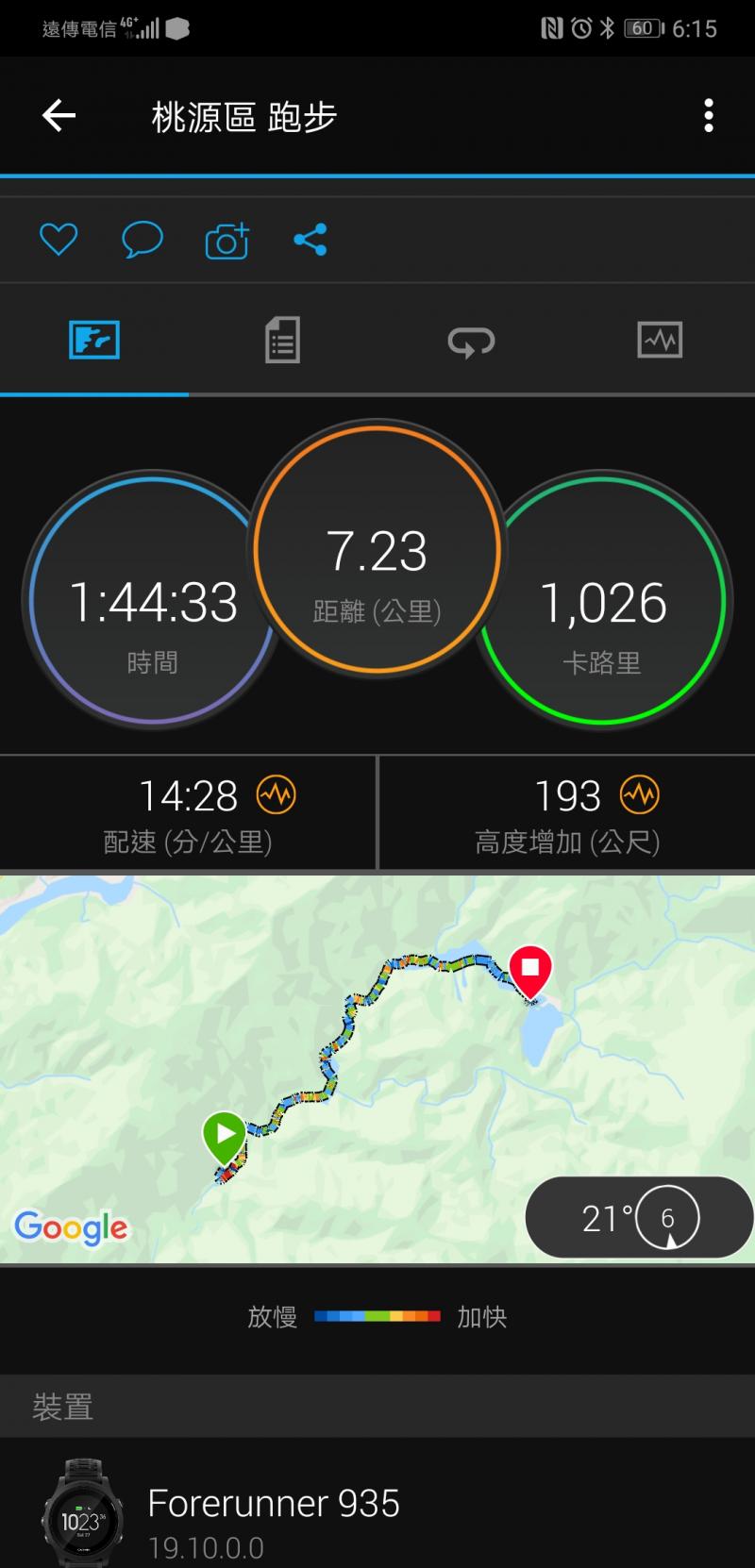Screen dimensions: 755x1568
Task: Open the 21° weather details badge
Action: pyautogui.click(x=638, y=1218)
